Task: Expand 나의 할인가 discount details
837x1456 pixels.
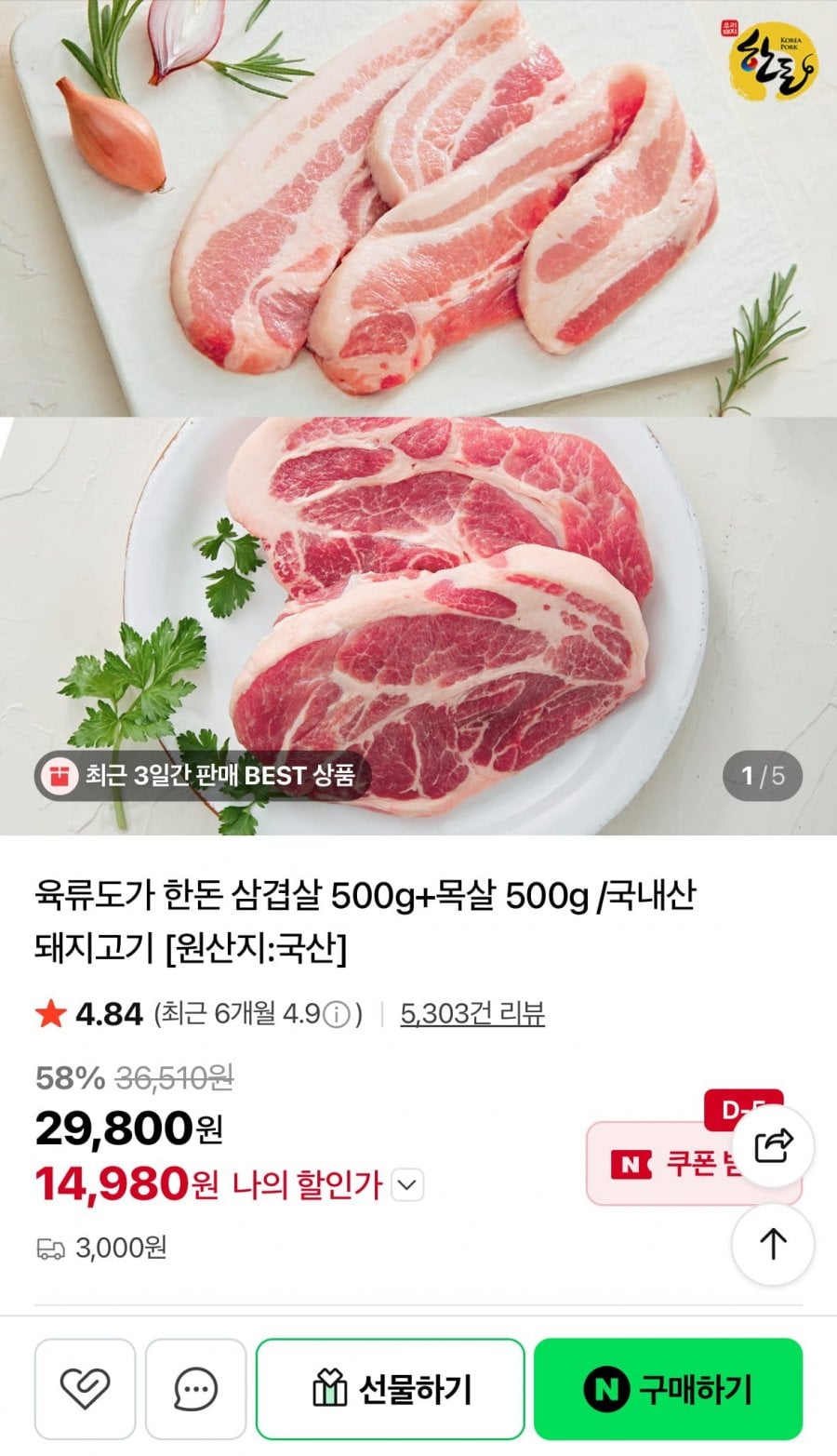Action: point(407,1185)
